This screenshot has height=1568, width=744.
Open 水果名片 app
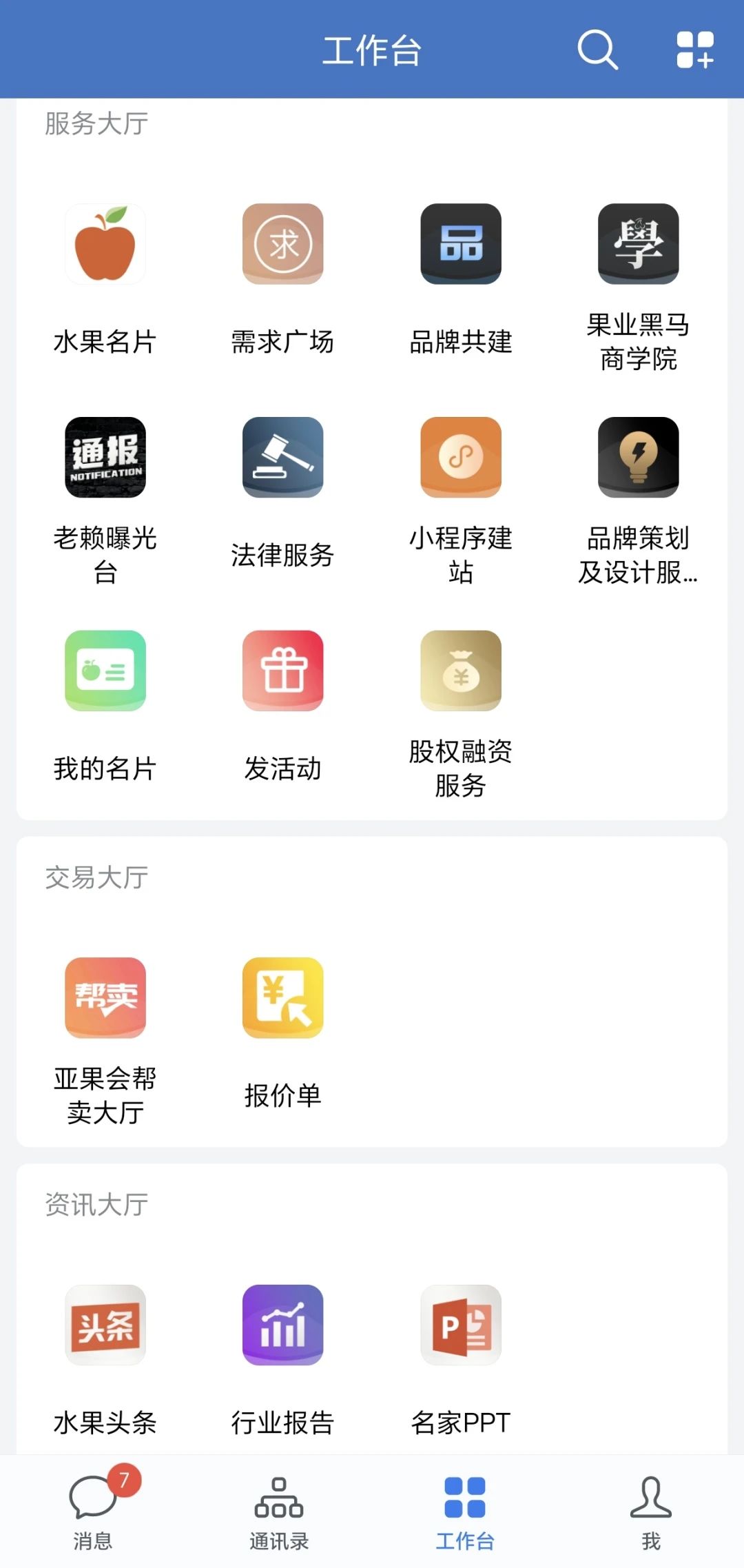(105, 244)
